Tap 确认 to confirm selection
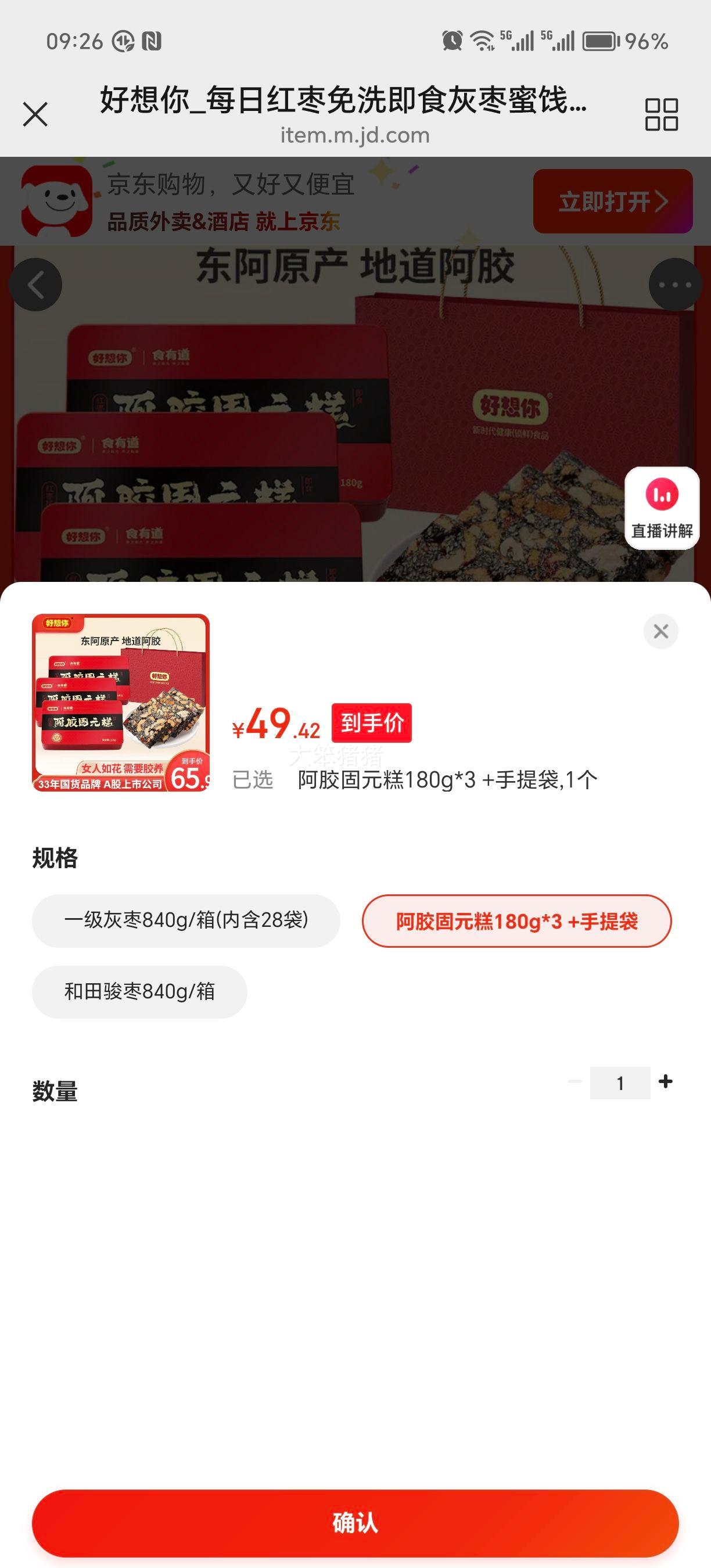This screenshot has width=711, height=1568. (355, 1521)
